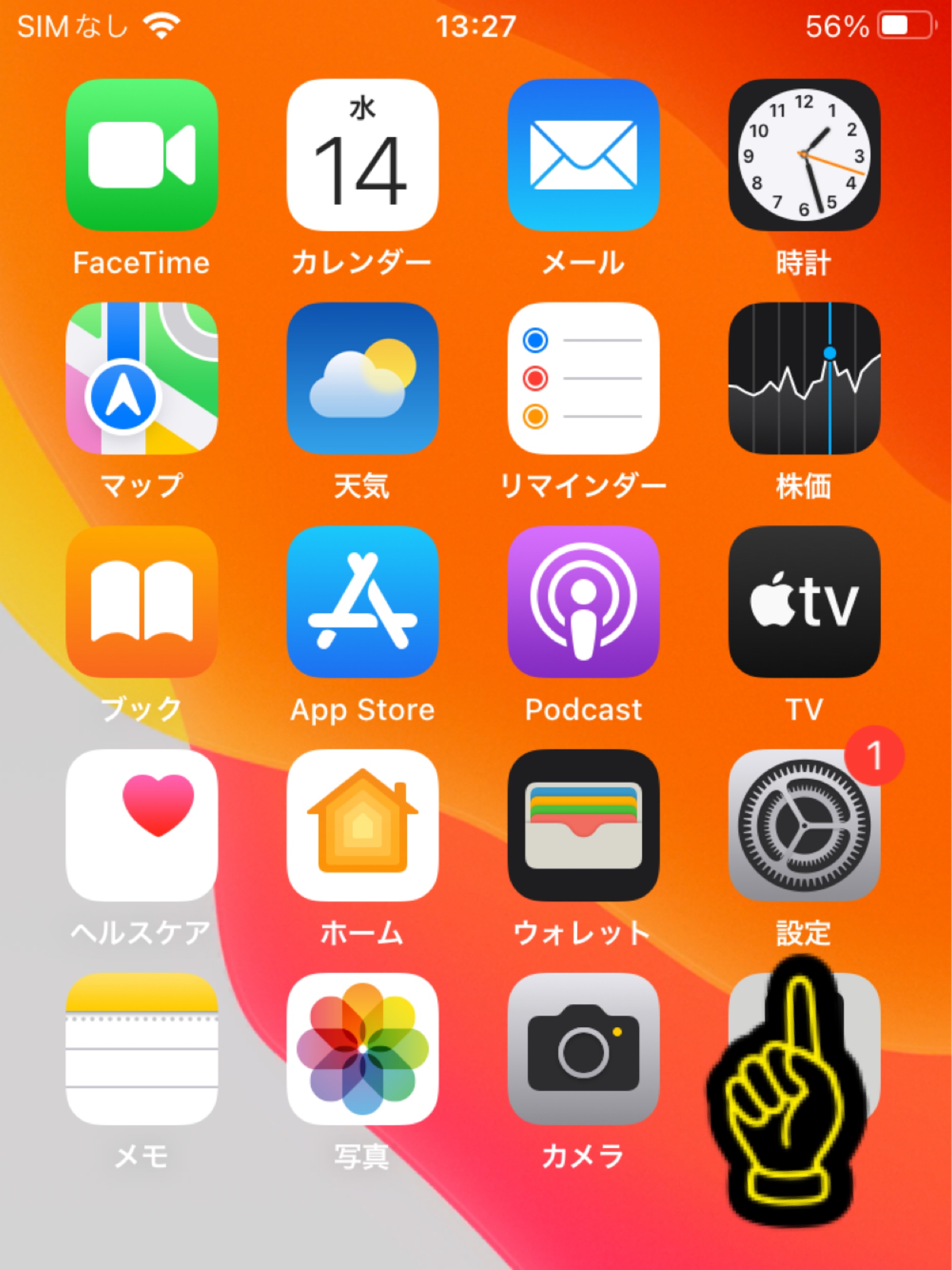Open the 写真 photos app
Screen dimensions: 952x1270
pos(362,1048)
